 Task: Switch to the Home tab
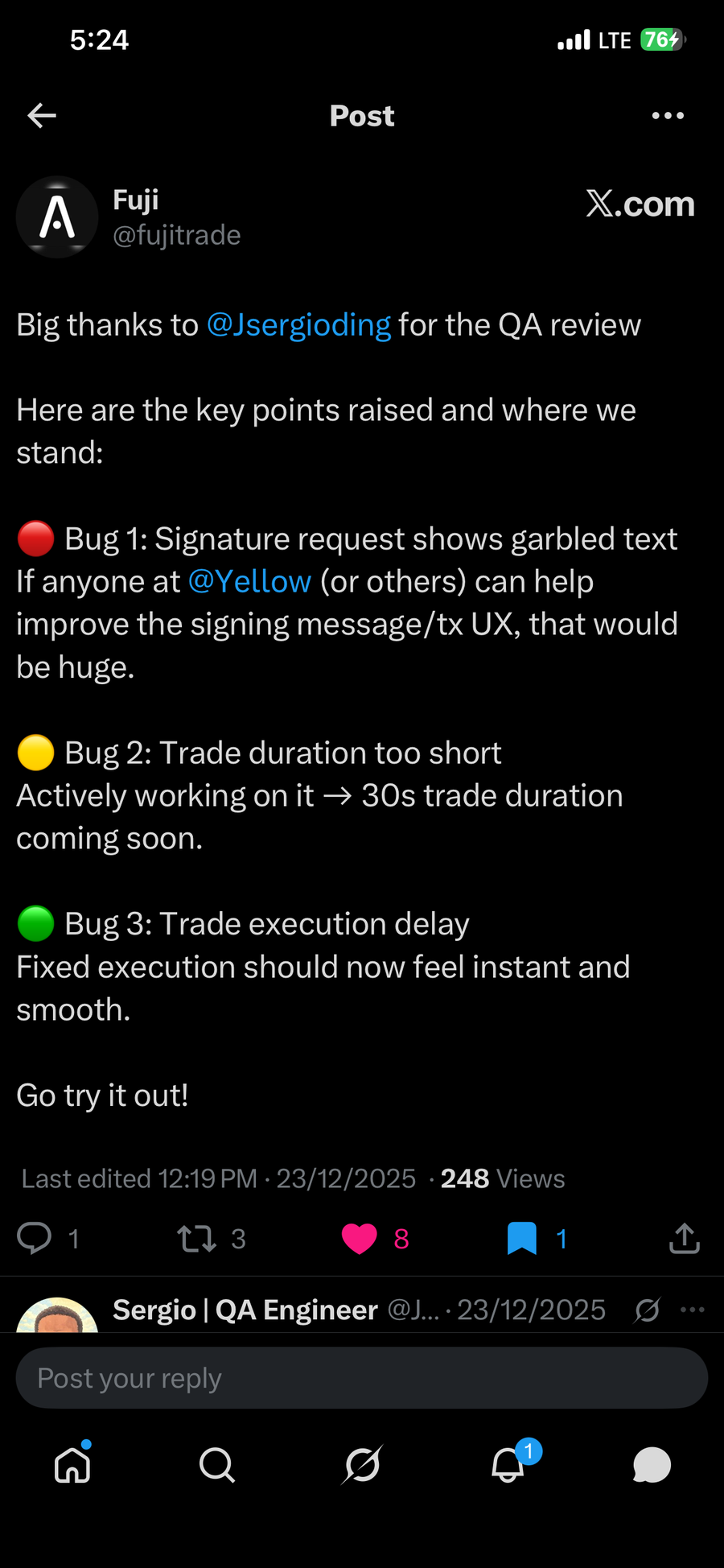pos(72,1464)
